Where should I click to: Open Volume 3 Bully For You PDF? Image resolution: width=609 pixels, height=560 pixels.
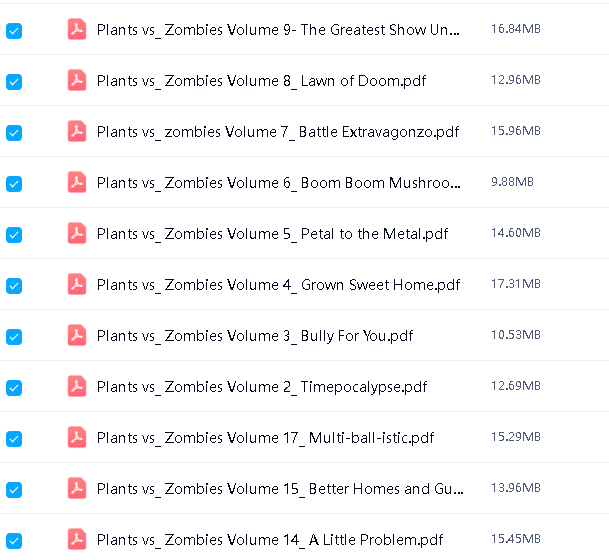pos(255,336)
